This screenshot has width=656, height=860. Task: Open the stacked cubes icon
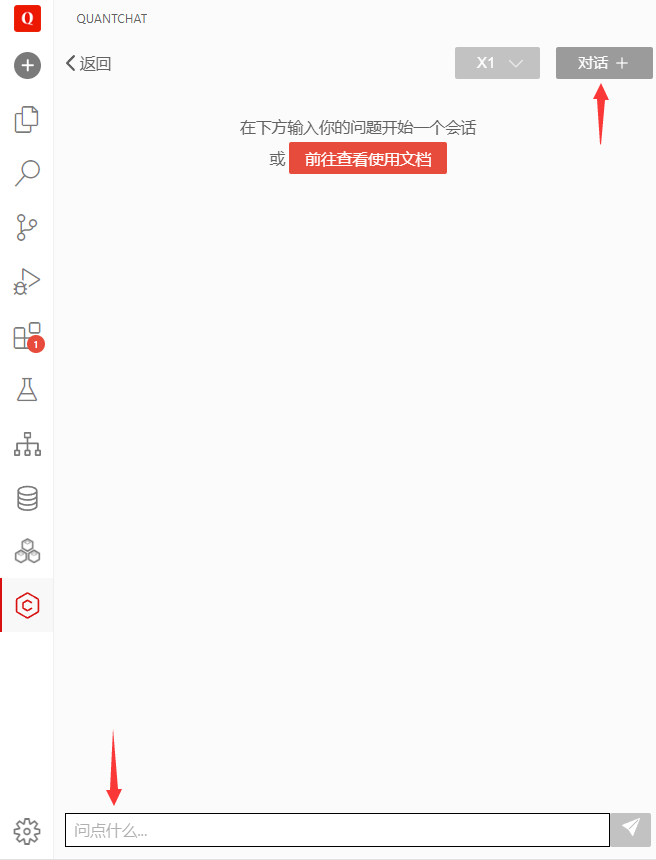[x=27, y=551]
